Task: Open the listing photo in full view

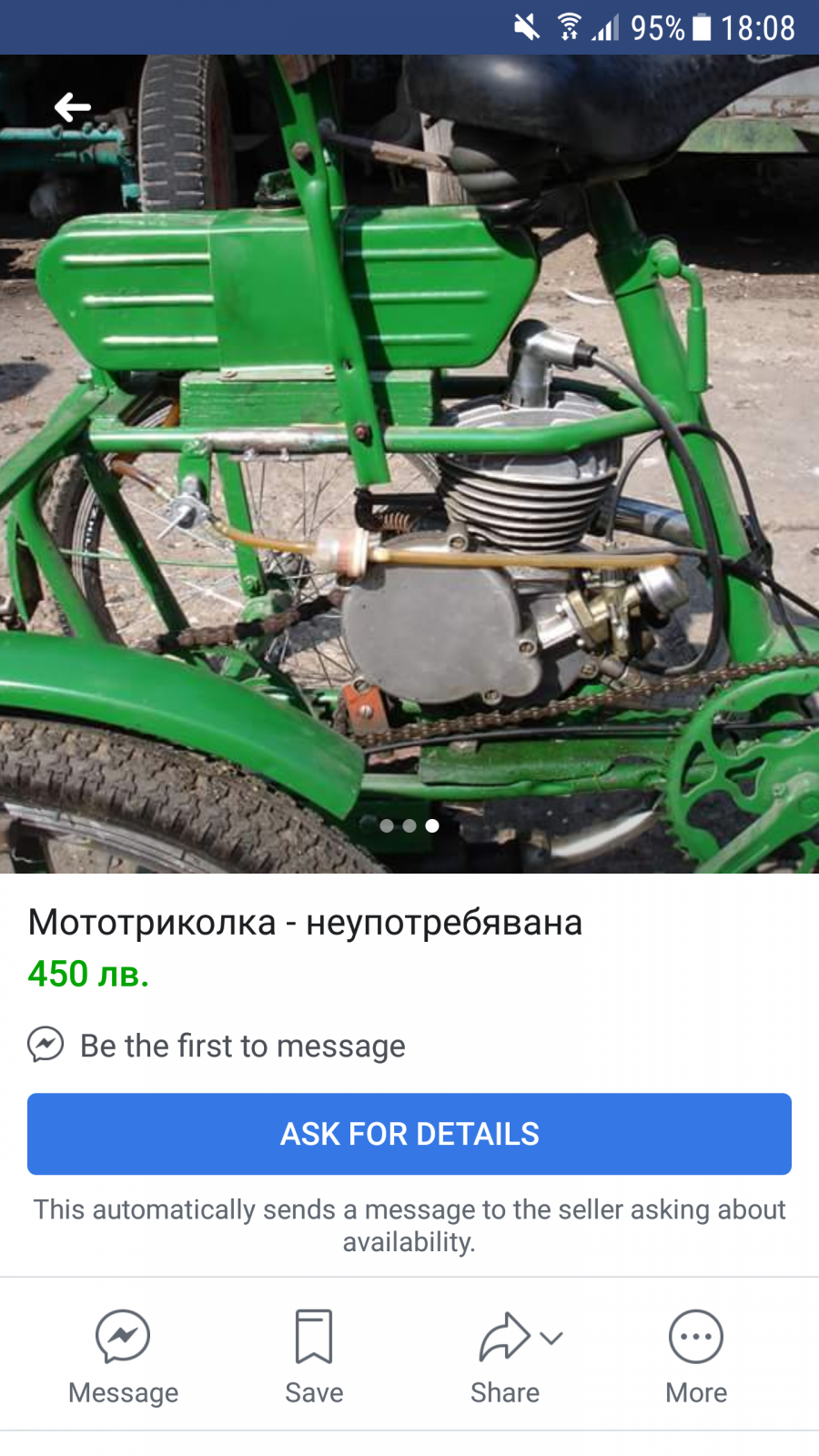Action: [409, 464]
